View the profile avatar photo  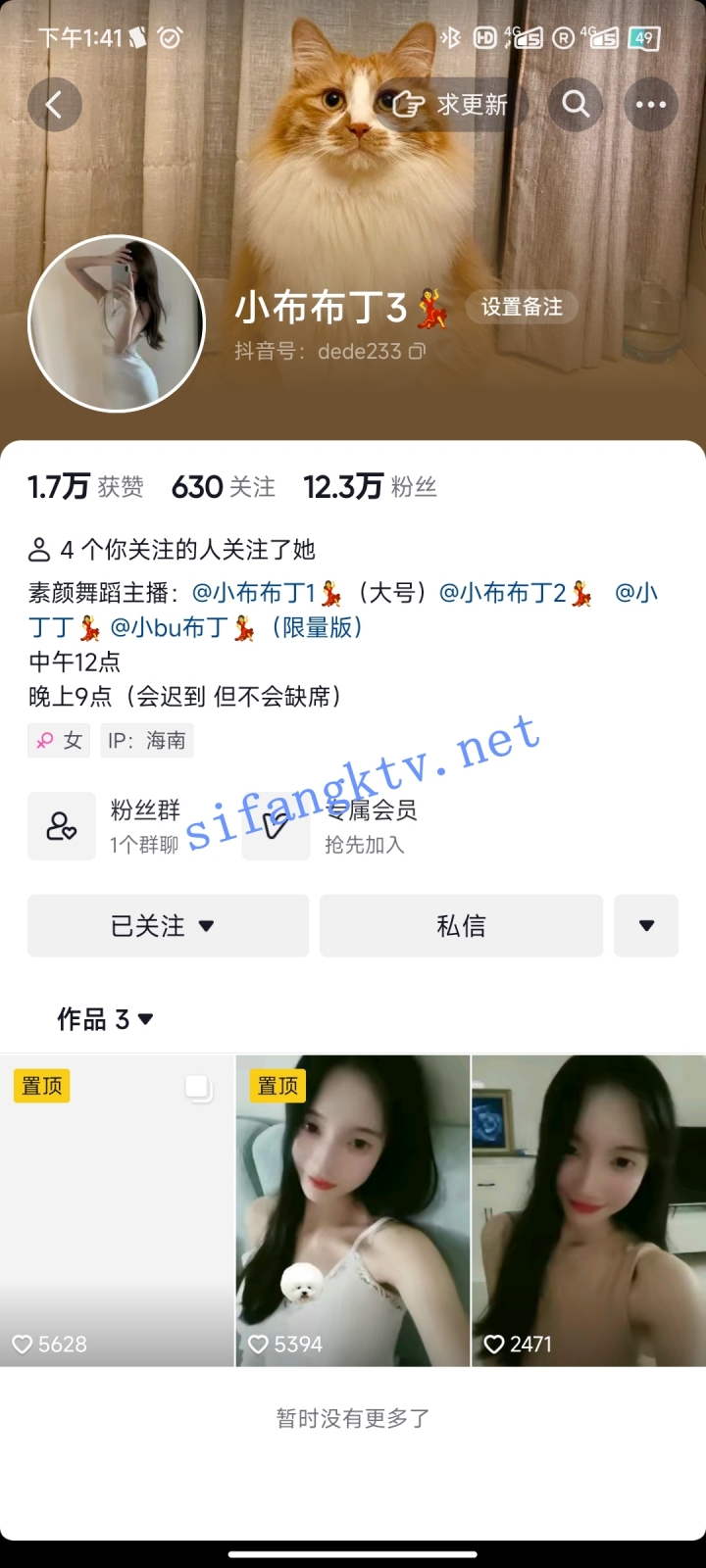pyautogui.click(x=117, y=323)
